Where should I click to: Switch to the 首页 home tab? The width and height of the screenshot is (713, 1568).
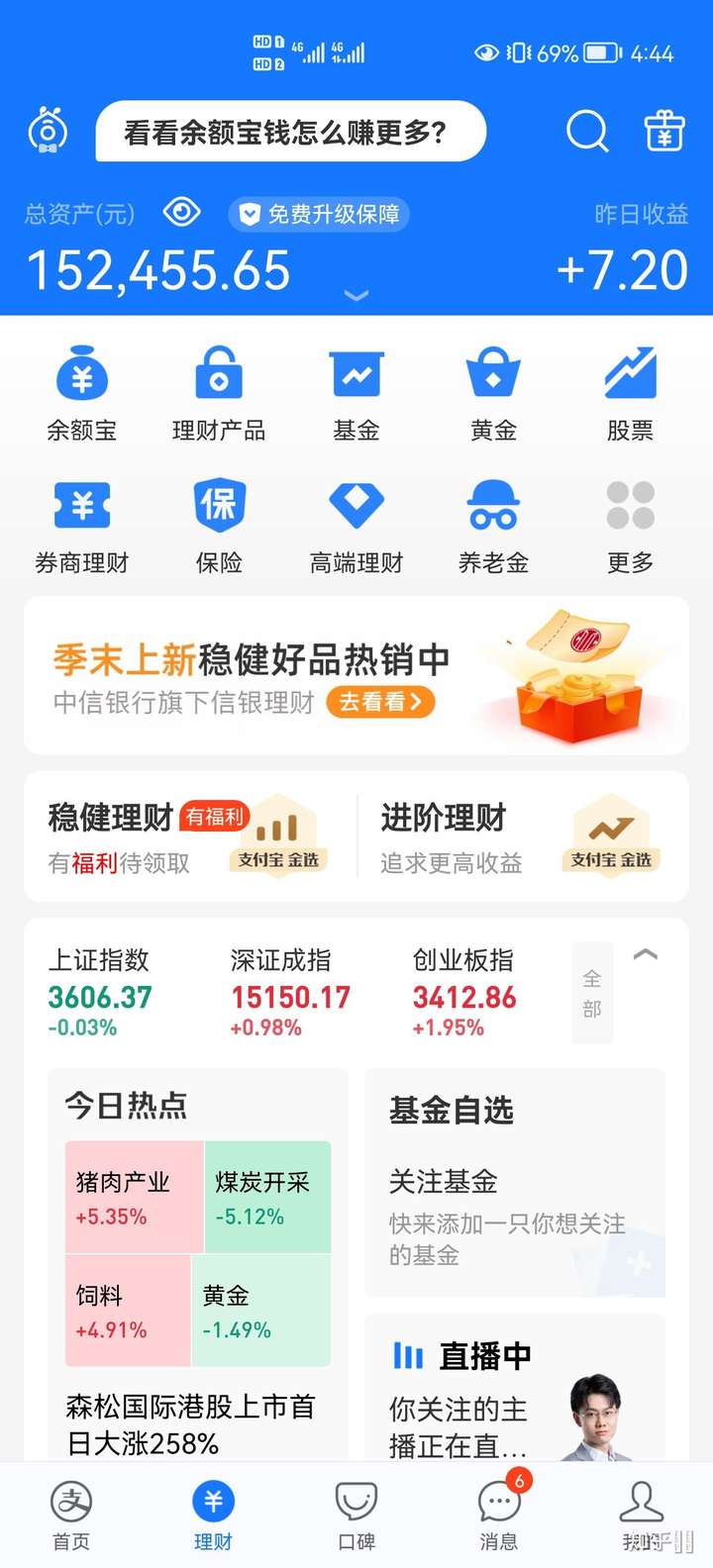(70, 1515)
